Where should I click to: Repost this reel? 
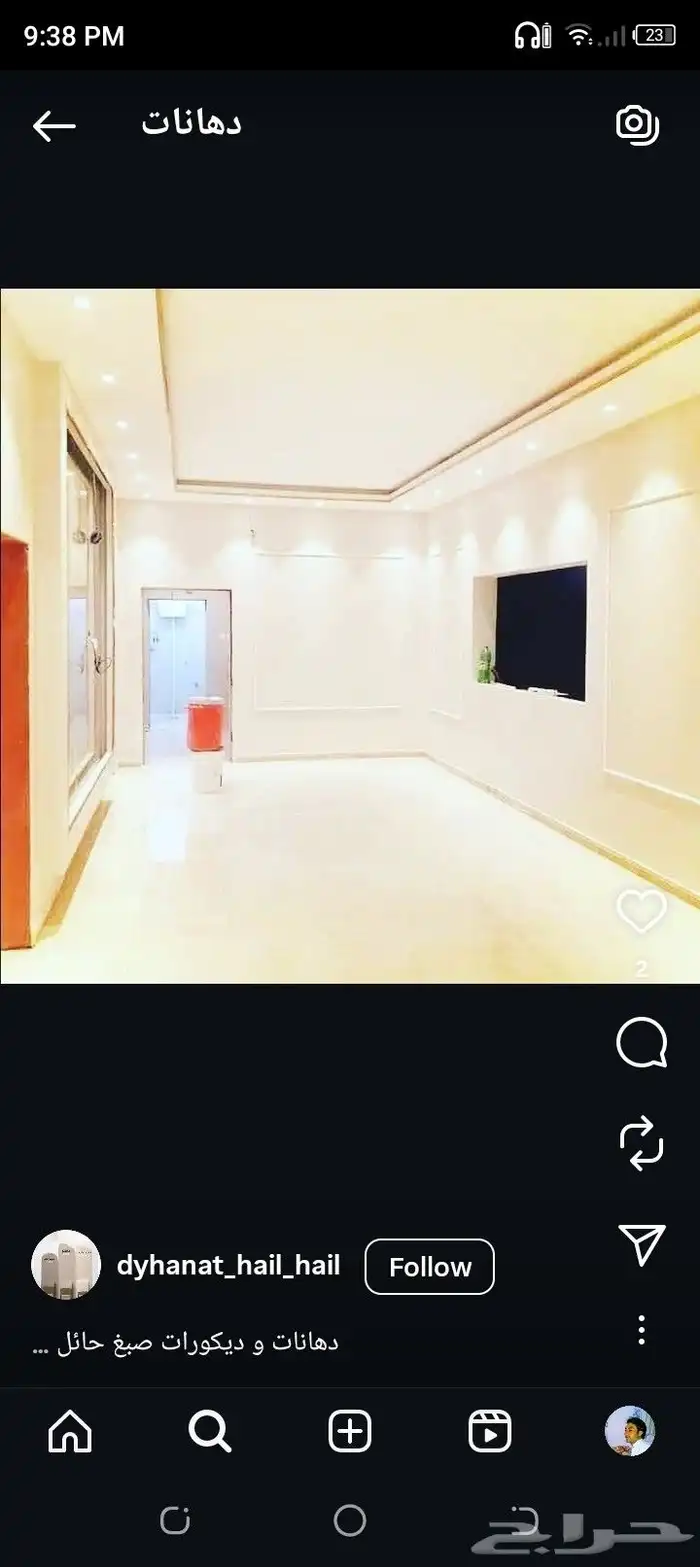(x=641, y=1143)
